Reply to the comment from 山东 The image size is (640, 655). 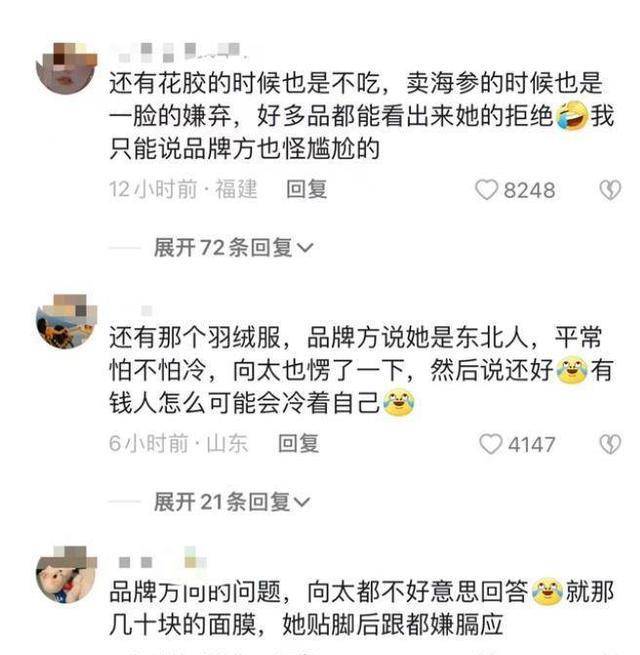(298, 443)
